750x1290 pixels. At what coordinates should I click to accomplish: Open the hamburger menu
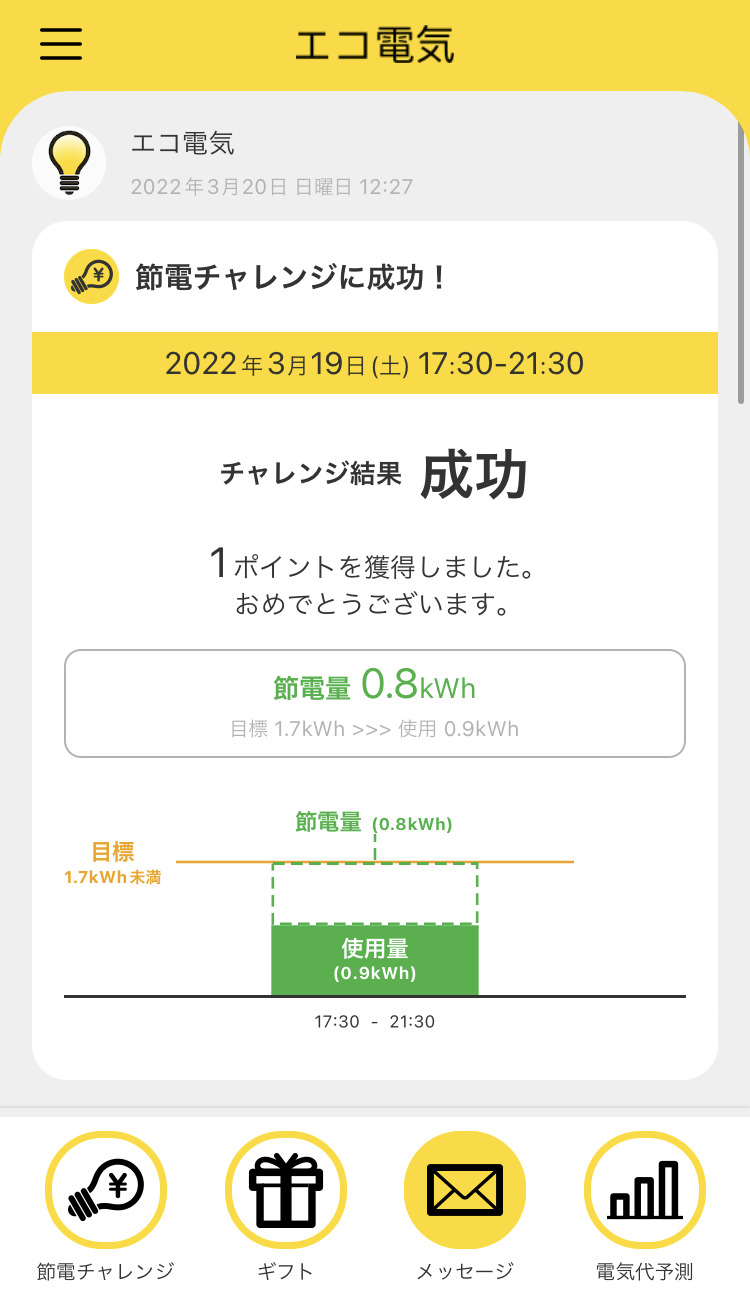point(61,44)
